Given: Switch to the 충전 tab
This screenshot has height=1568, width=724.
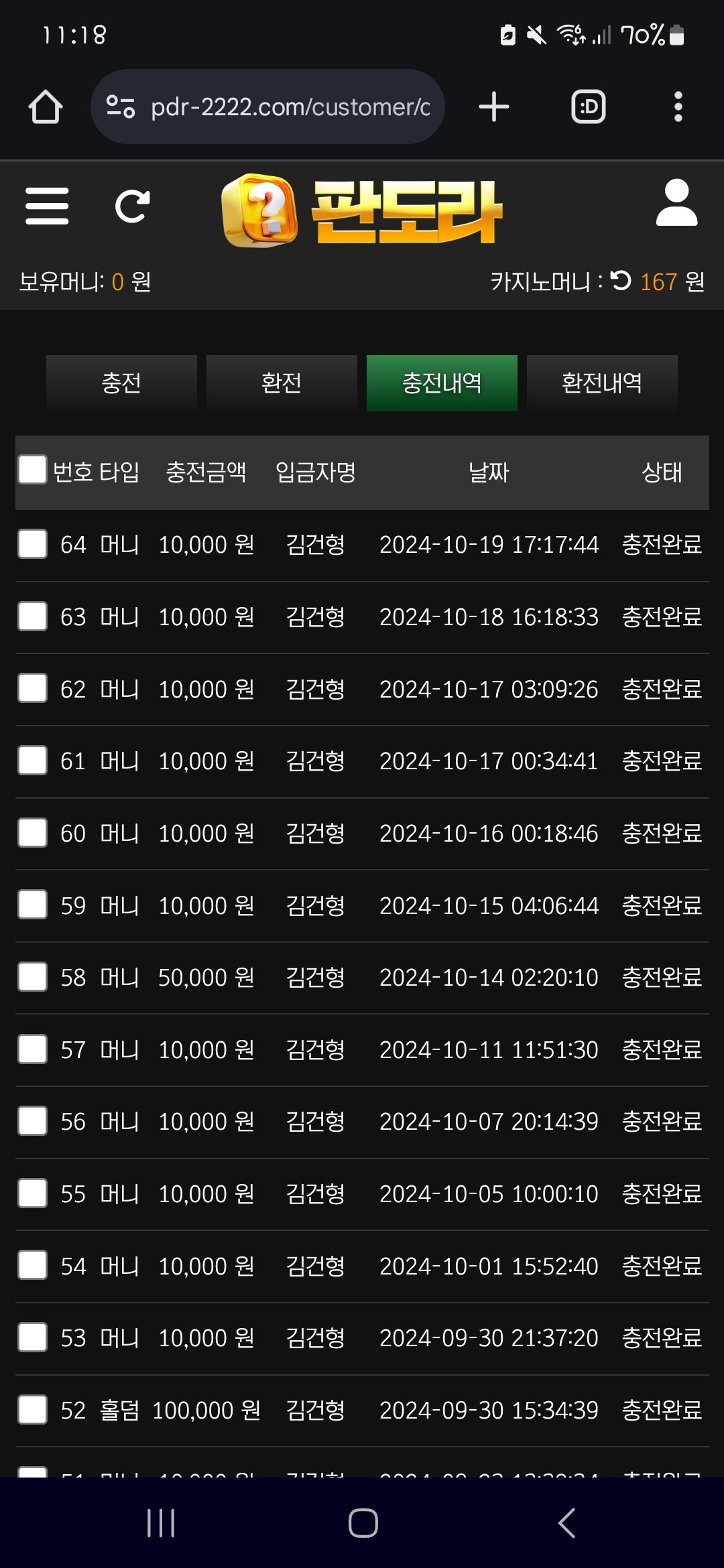Looking at the screenshot, I should pos(121,383).
